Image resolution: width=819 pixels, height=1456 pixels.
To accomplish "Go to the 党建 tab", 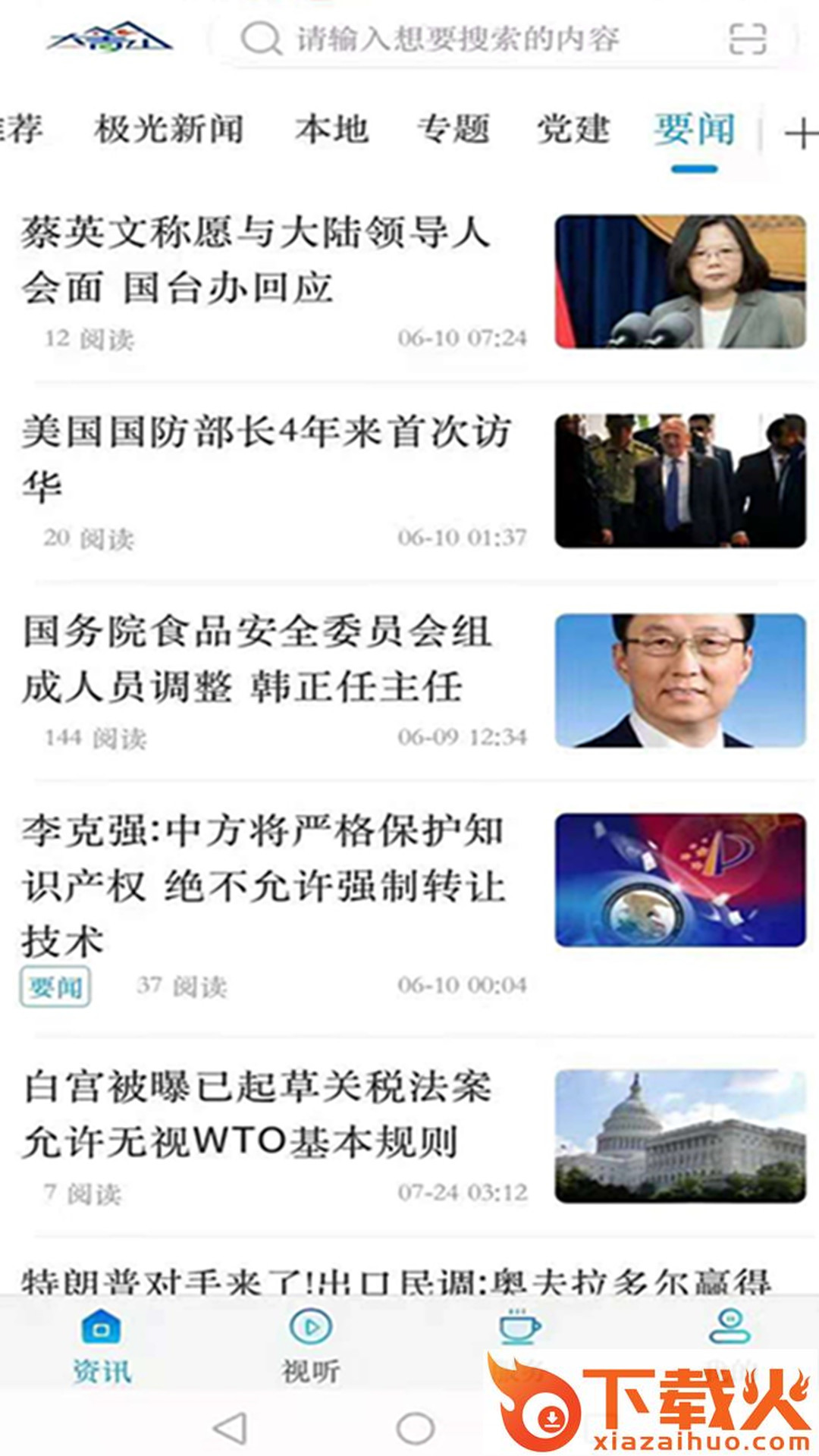I will tap(573, 129).
